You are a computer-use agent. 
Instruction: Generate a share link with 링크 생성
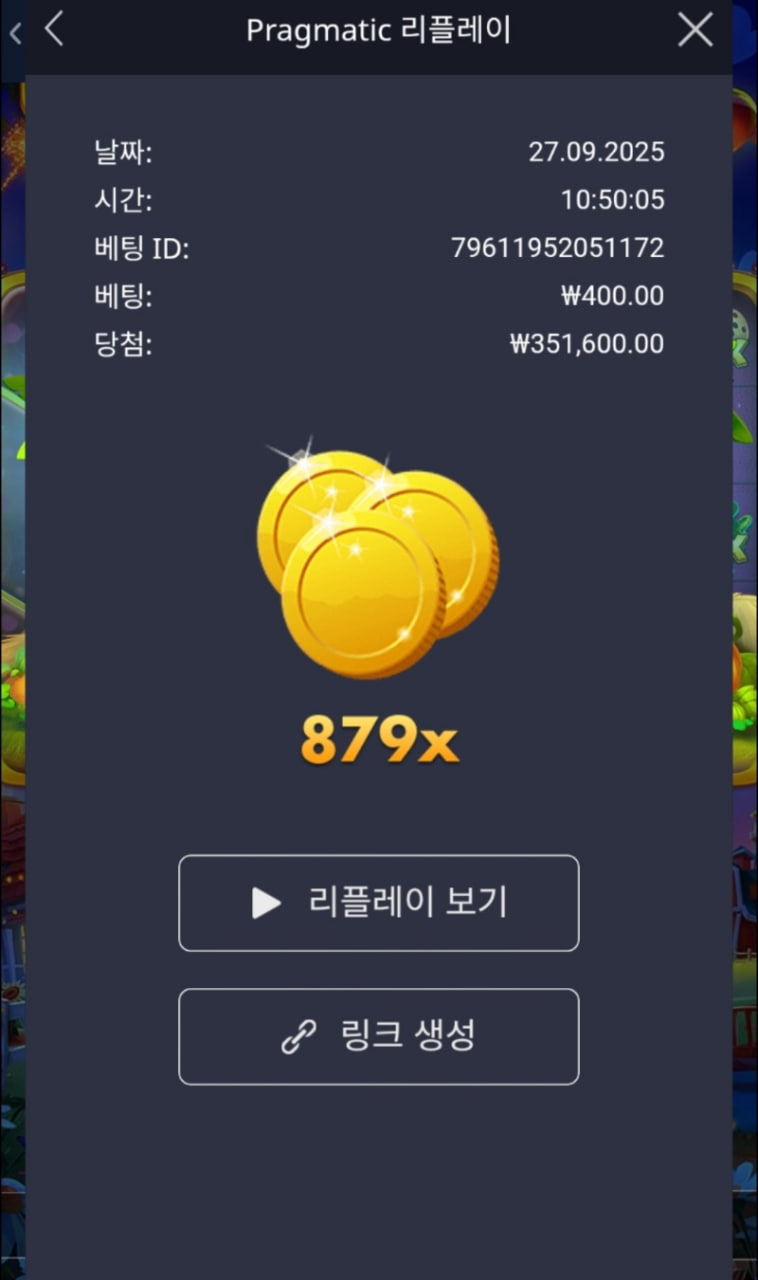[x=378, y=1036]
